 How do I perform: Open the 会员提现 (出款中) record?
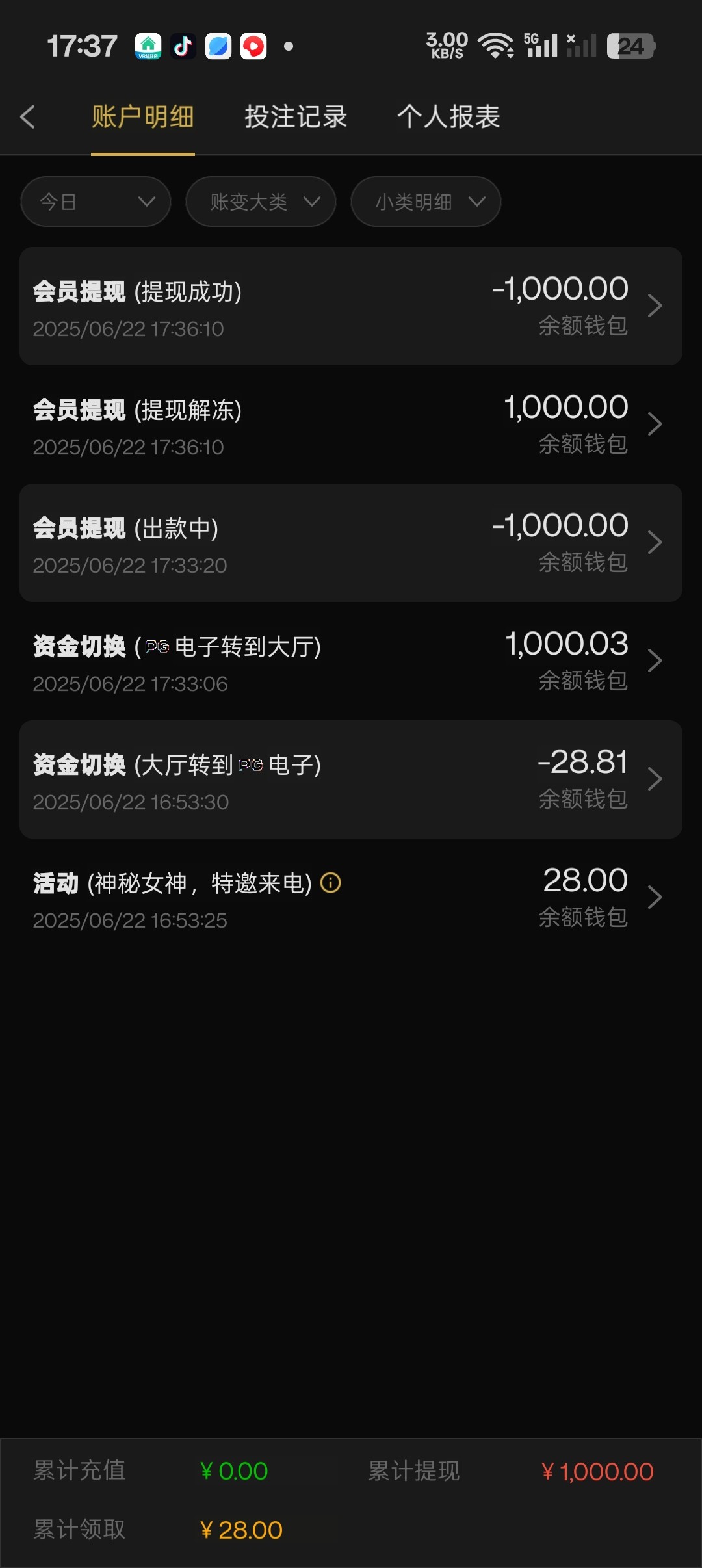(x=351, y=543)
